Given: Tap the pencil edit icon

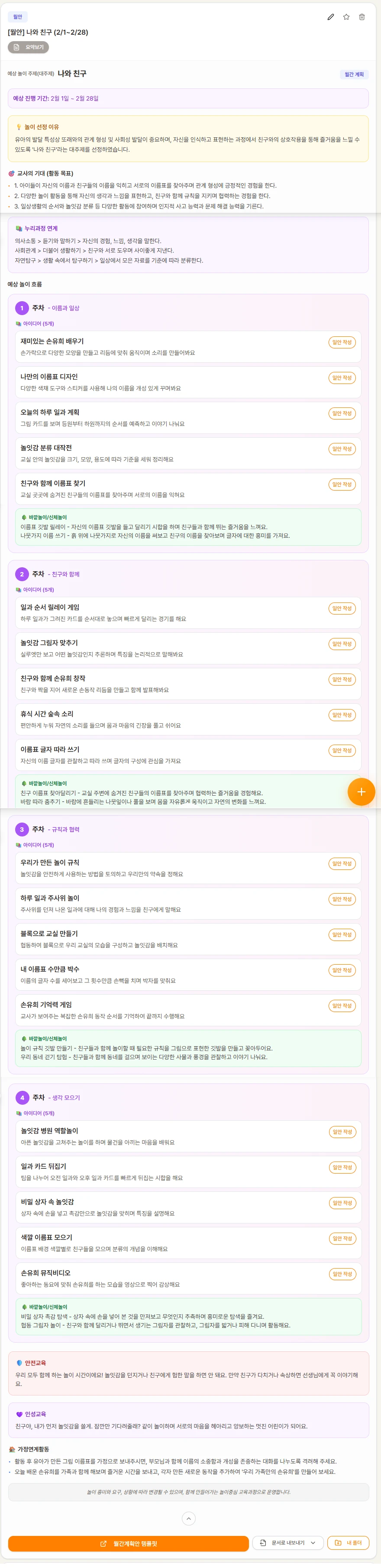Looking at the screenshot, I should click(331, 17).
